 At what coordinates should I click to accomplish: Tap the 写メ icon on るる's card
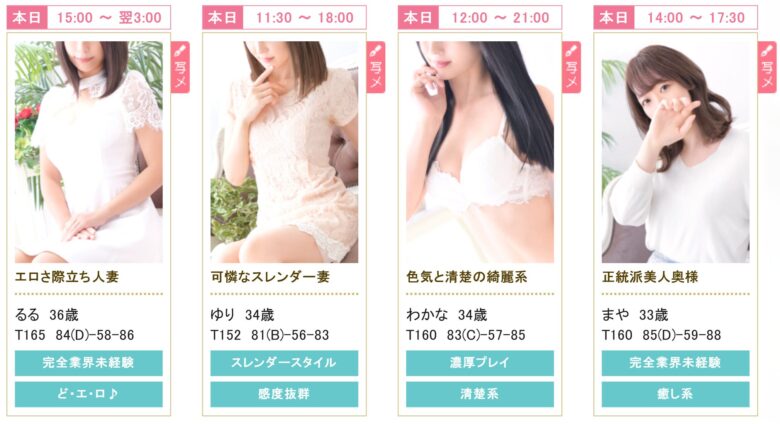(180, 66)
